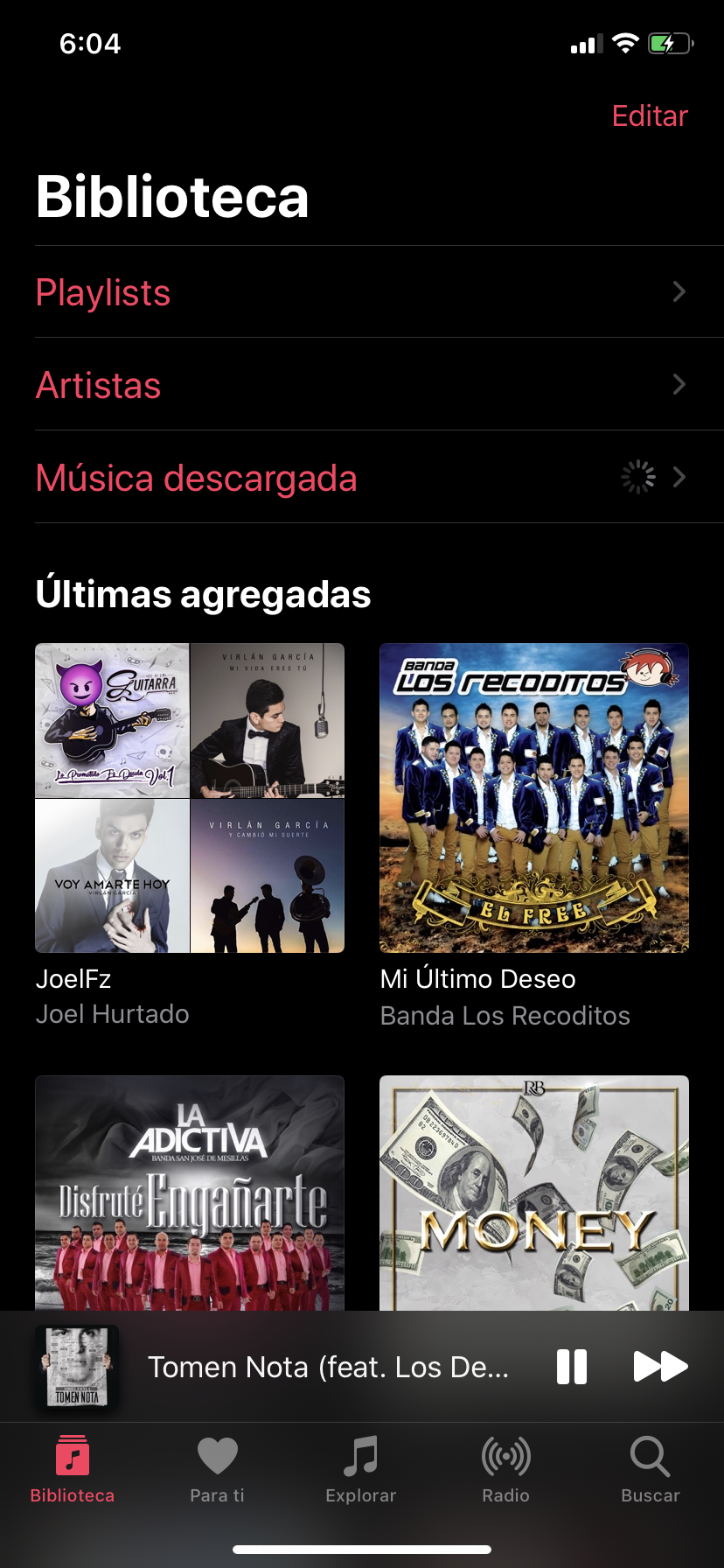724x1568 pixels.
Task: Go to the Radio tab
Action: click(505, 1470)
